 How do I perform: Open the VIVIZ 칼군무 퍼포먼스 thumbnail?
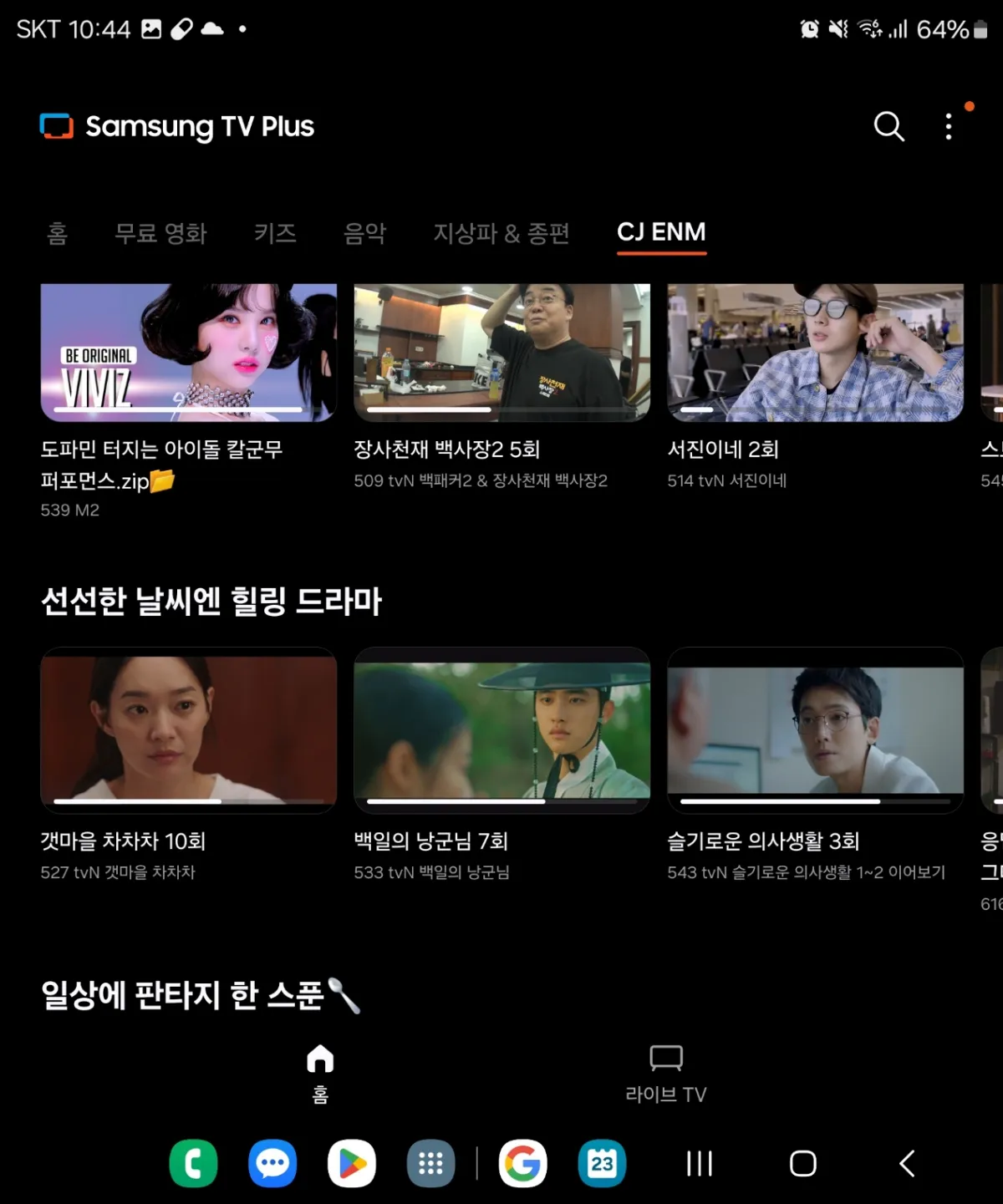point(188,351)
